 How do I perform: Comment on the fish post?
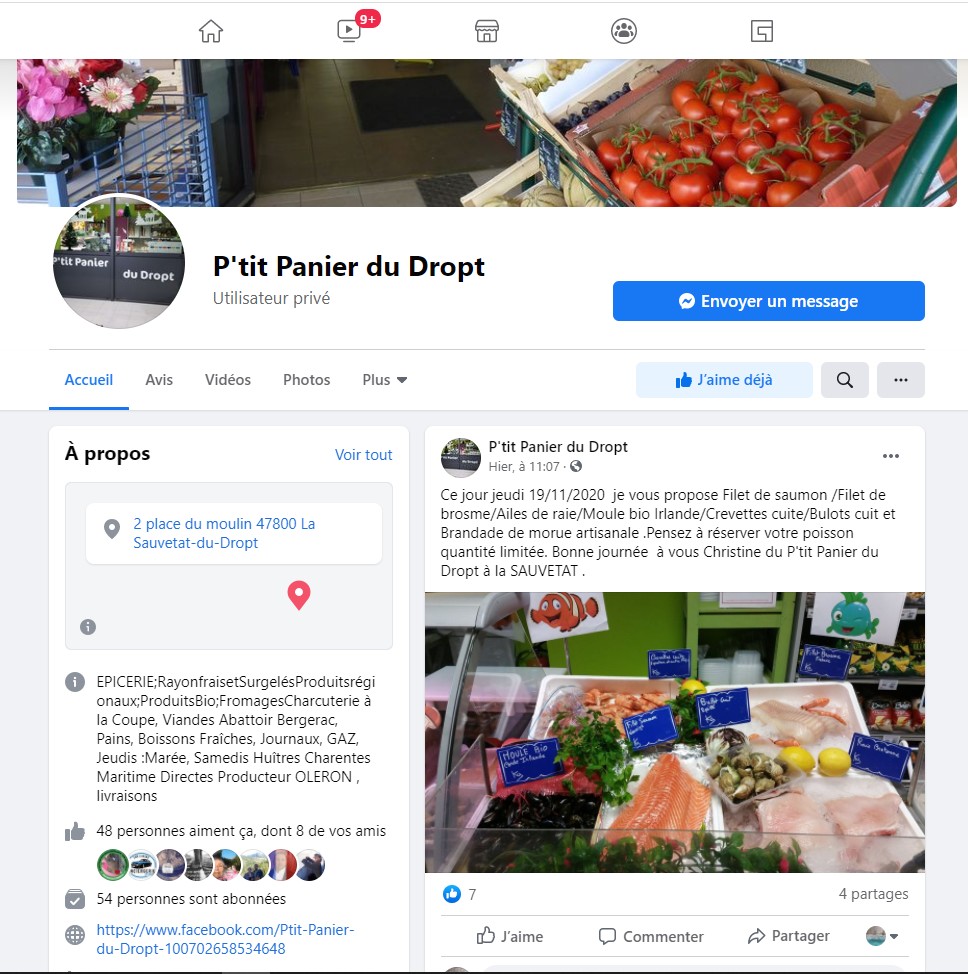click(651, 936)
